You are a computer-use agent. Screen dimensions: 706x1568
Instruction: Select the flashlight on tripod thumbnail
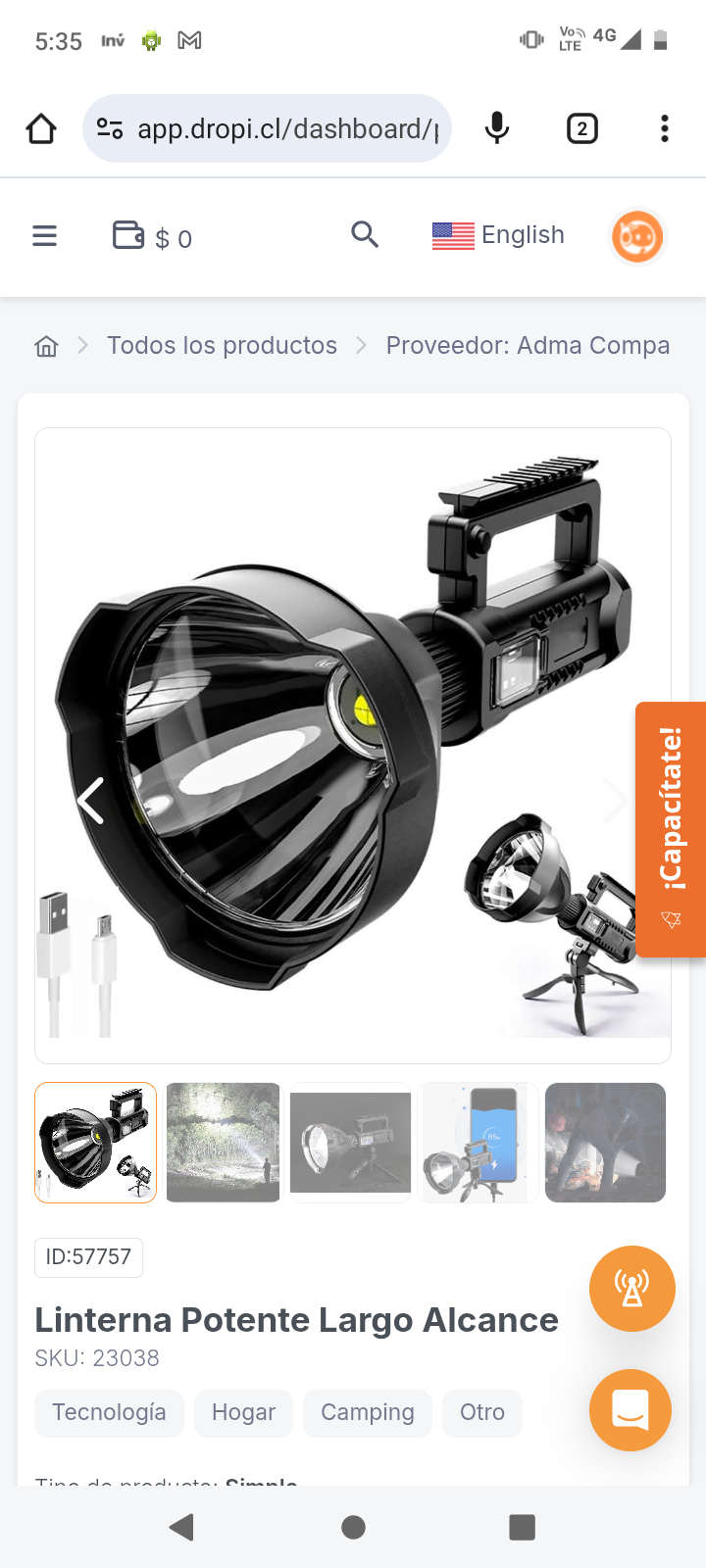click(x=350, y=1143)
